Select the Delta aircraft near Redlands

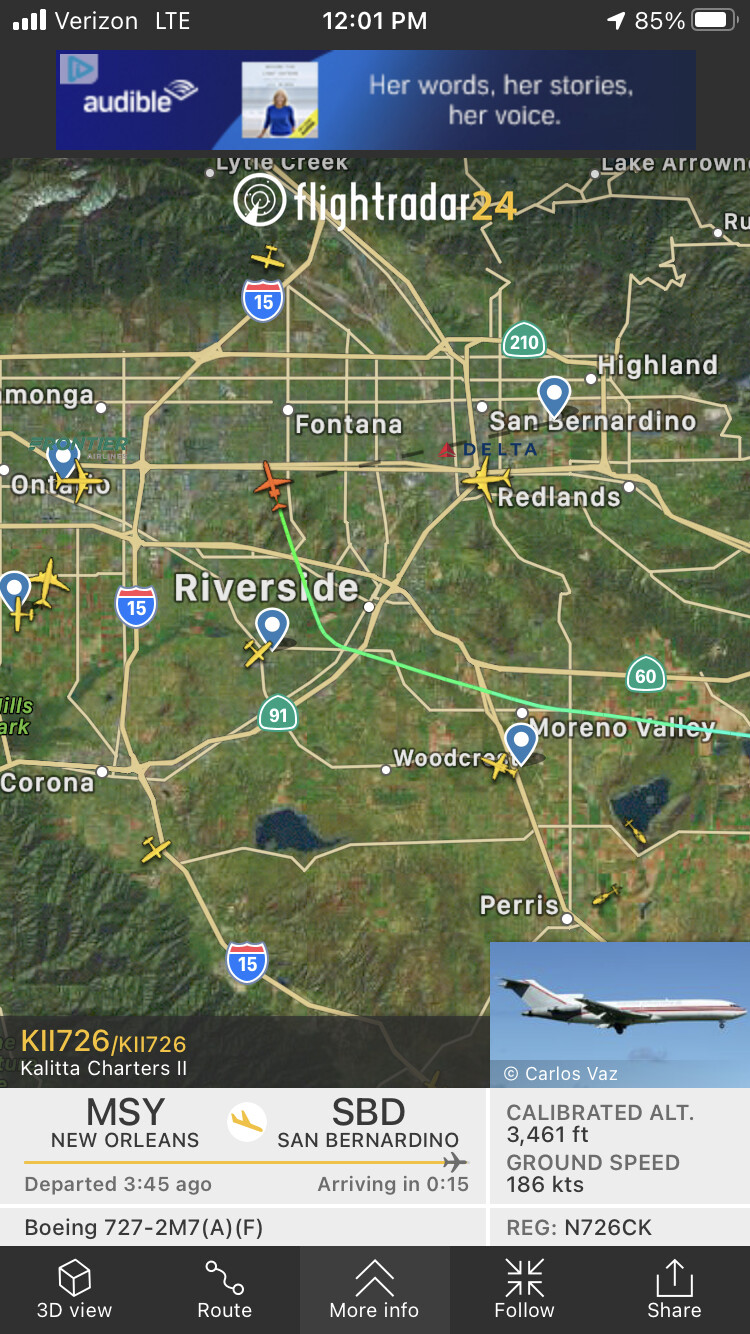click(487, 478)
